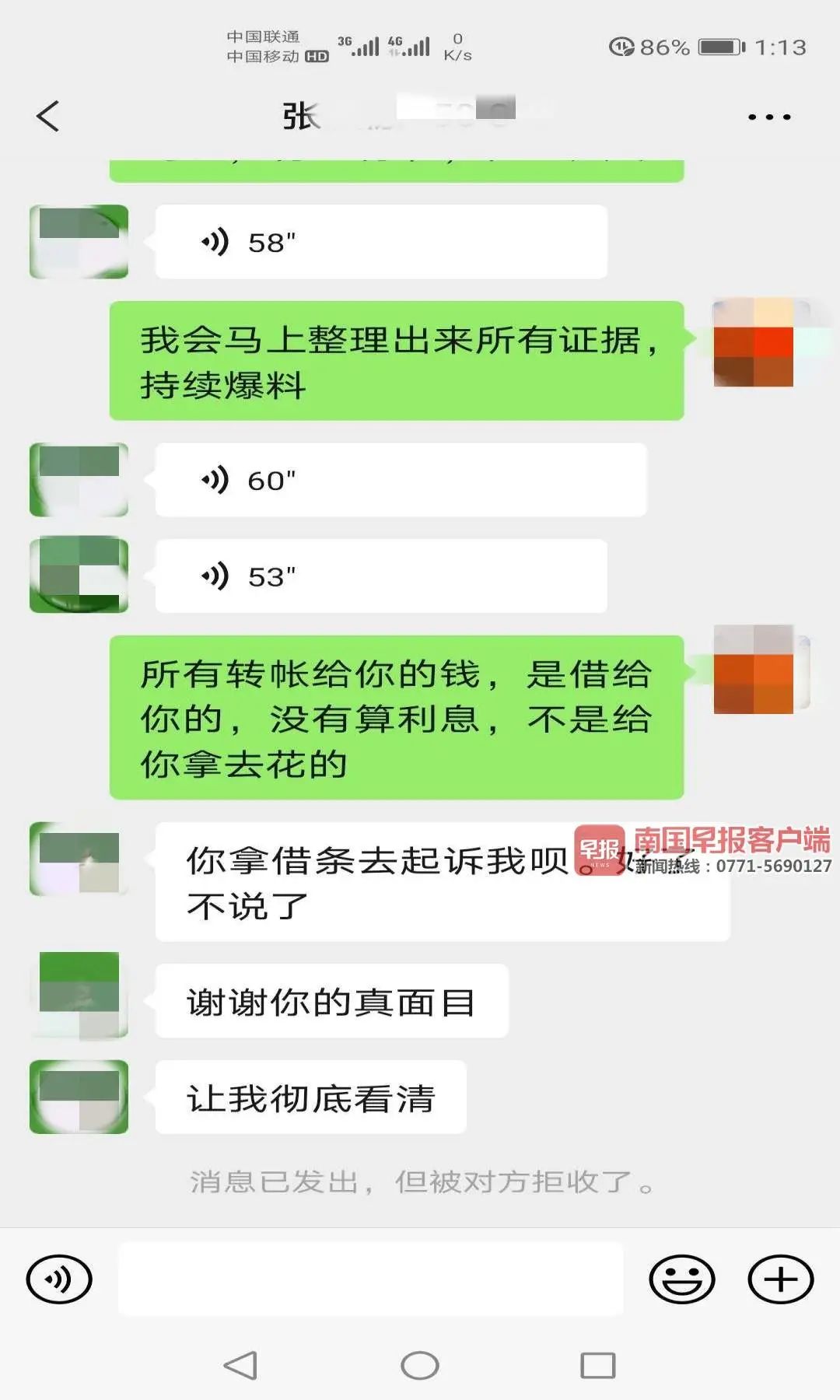Viewport: 840px width, 1400px height.
Task: Play the 60-second voice message
Action: point(400,480)
